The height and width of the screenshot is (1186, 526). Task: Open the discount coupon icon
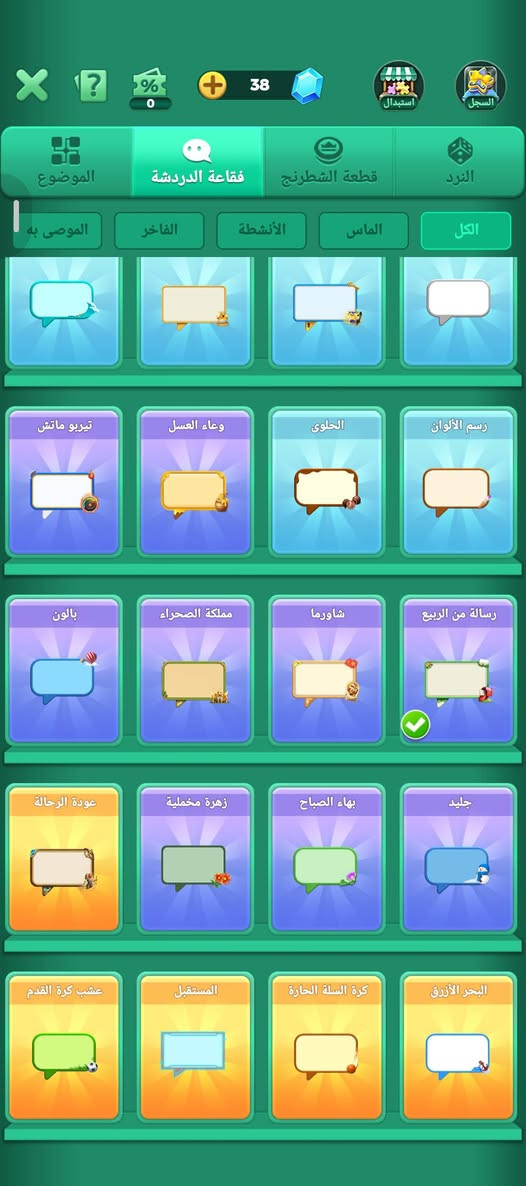click(150, 88)
